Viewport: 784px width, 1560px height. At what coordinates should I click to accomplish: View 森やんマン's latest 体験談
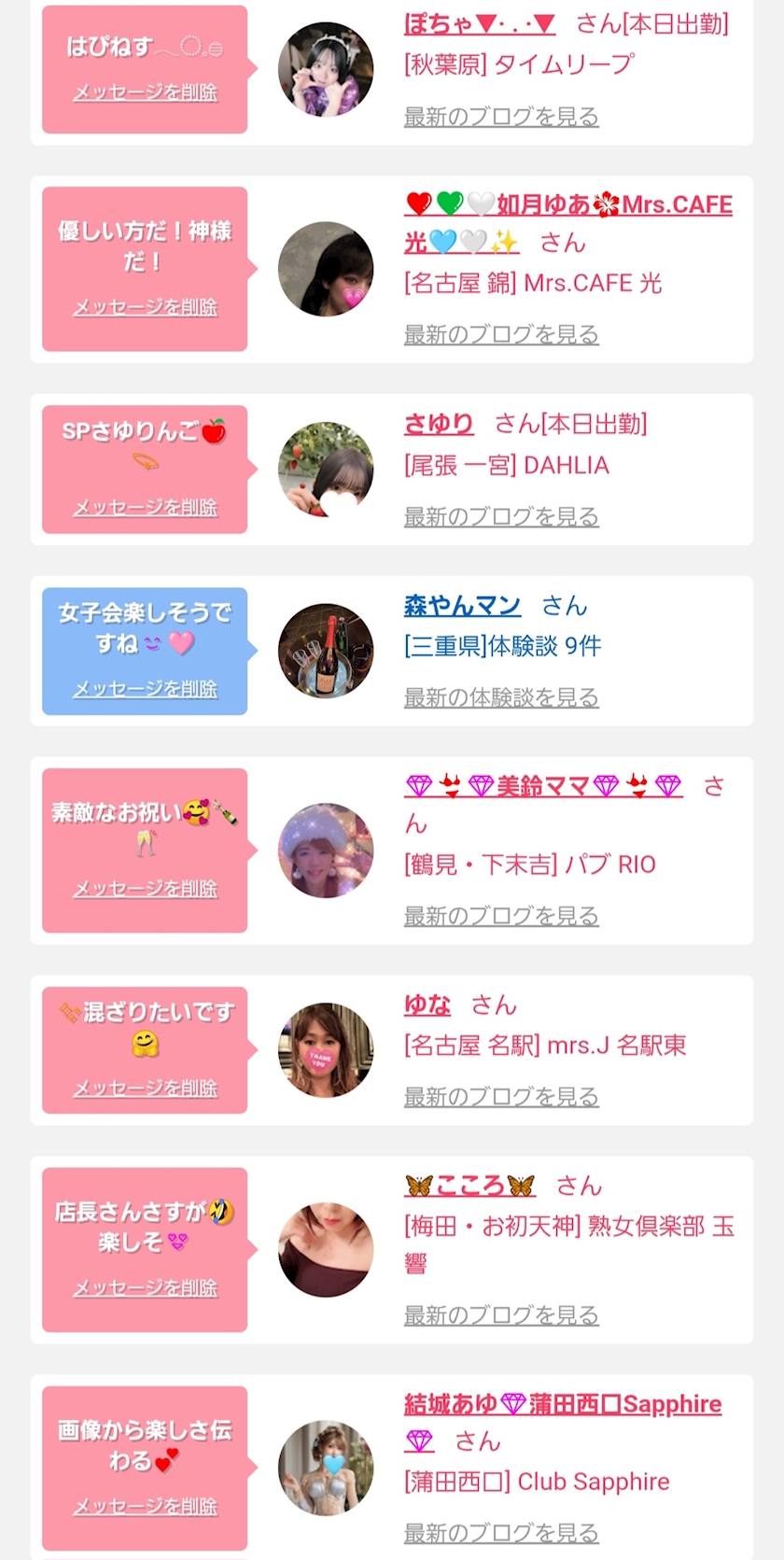(x=500, y=697)
